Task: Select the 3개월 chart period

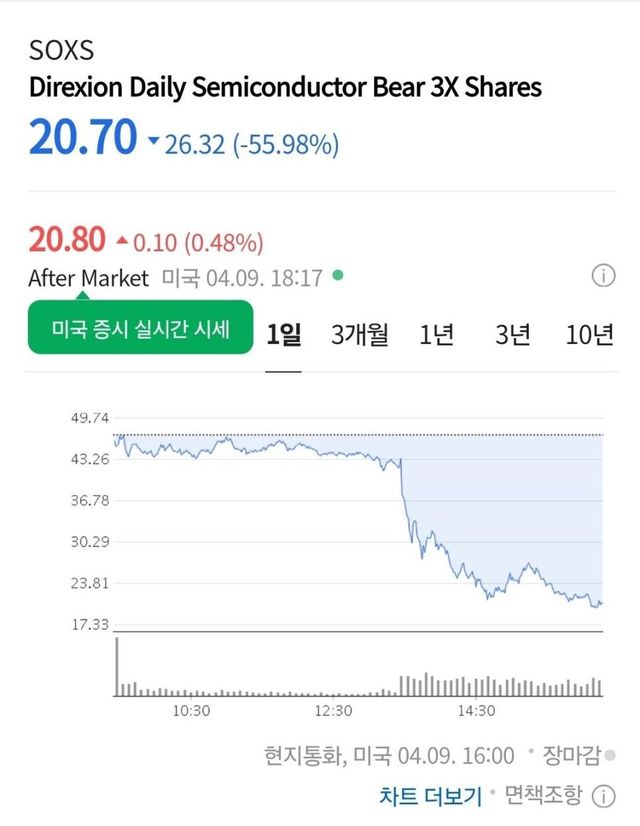Action: [x=359, y=336]
